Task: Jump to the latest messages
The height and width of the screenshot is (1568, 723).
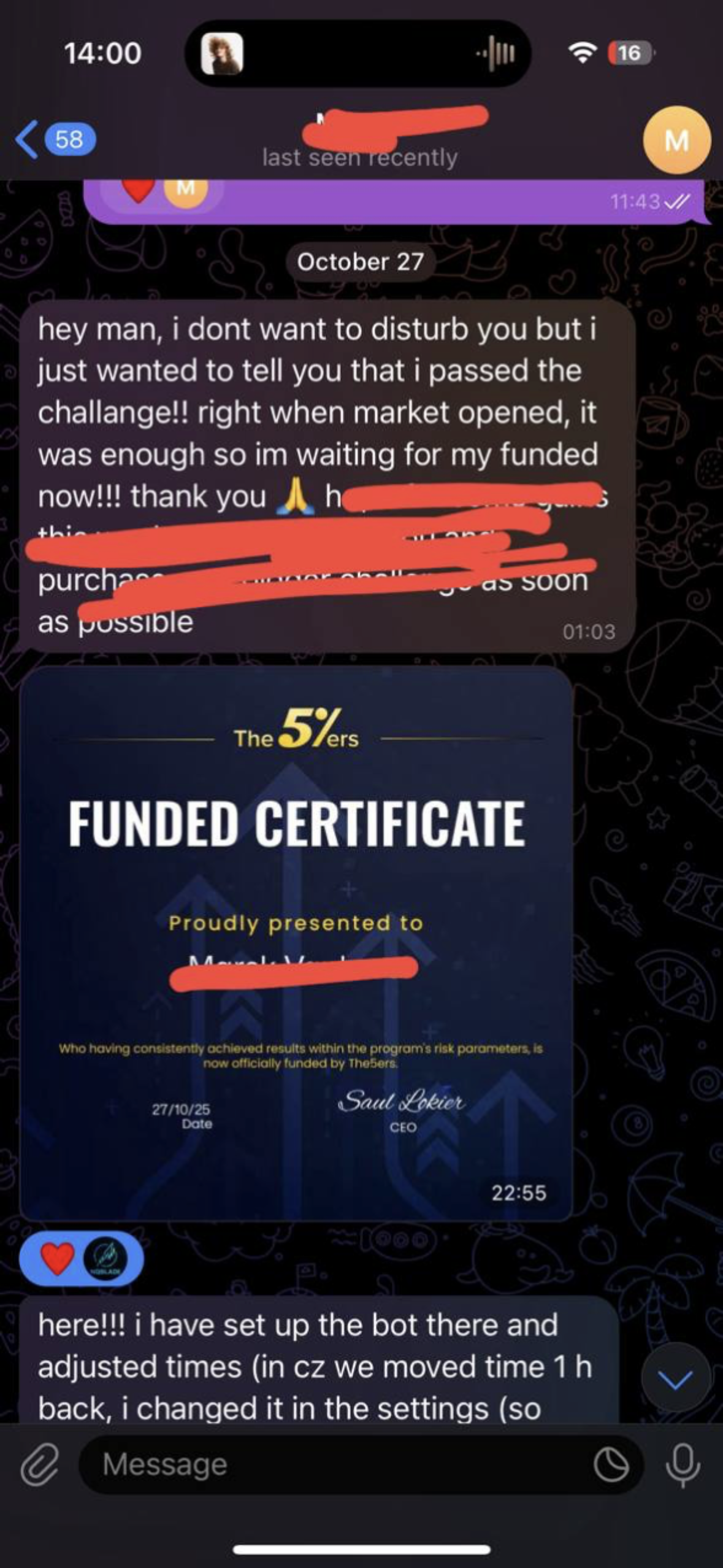Action: click(x=675, y=1379)
